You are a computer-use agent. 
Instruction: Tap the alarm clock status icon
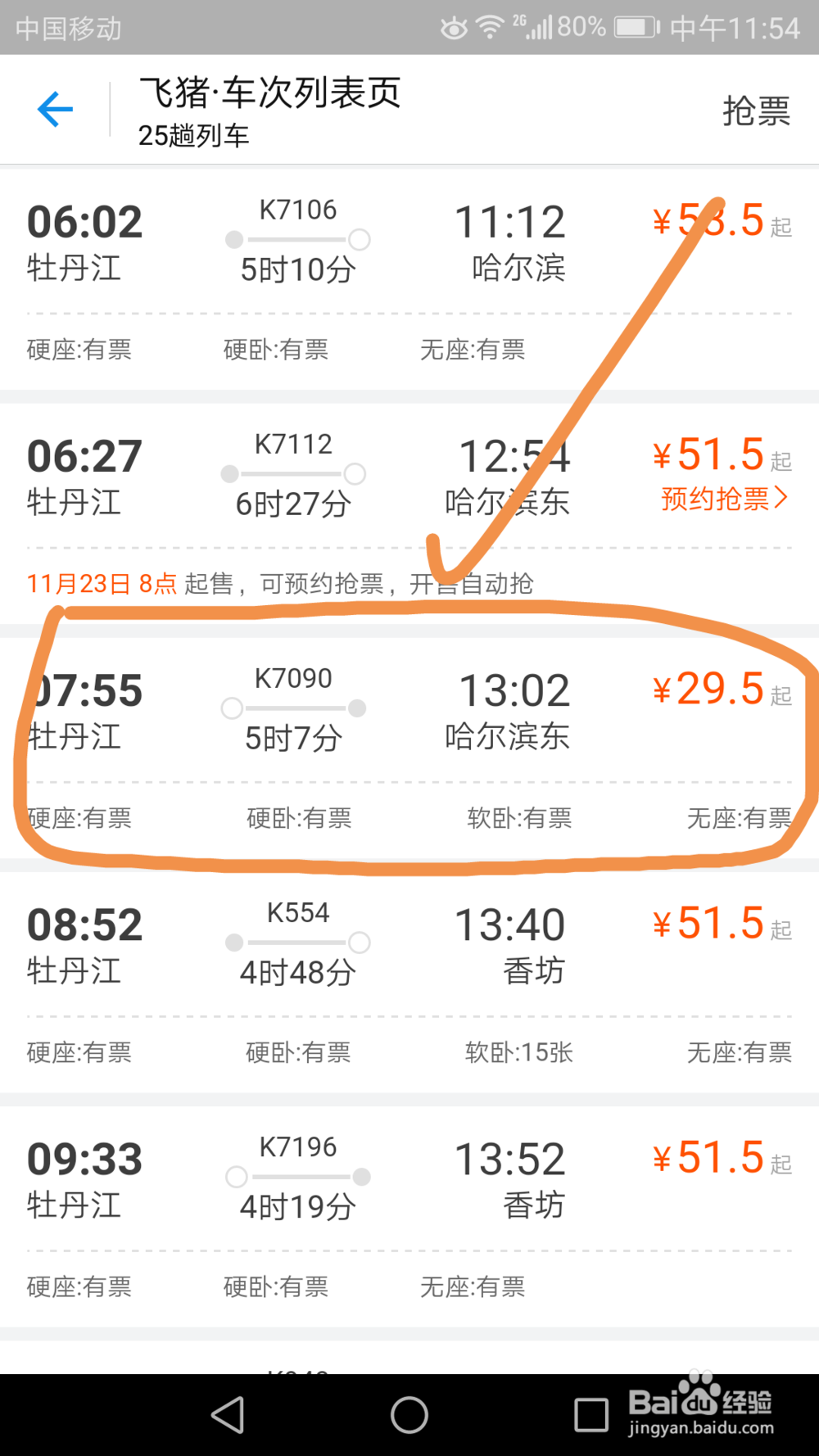pos(451,27)
